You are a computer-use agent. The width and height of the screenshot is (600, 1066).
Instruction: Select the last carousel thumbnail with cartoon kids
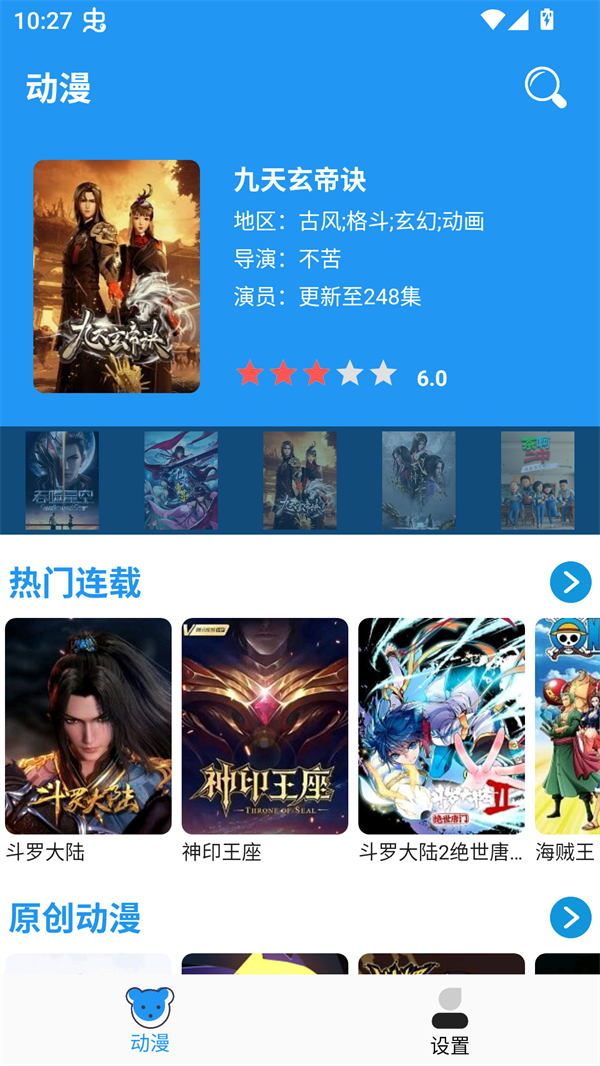pyautogui.click(x=537, y=481)
